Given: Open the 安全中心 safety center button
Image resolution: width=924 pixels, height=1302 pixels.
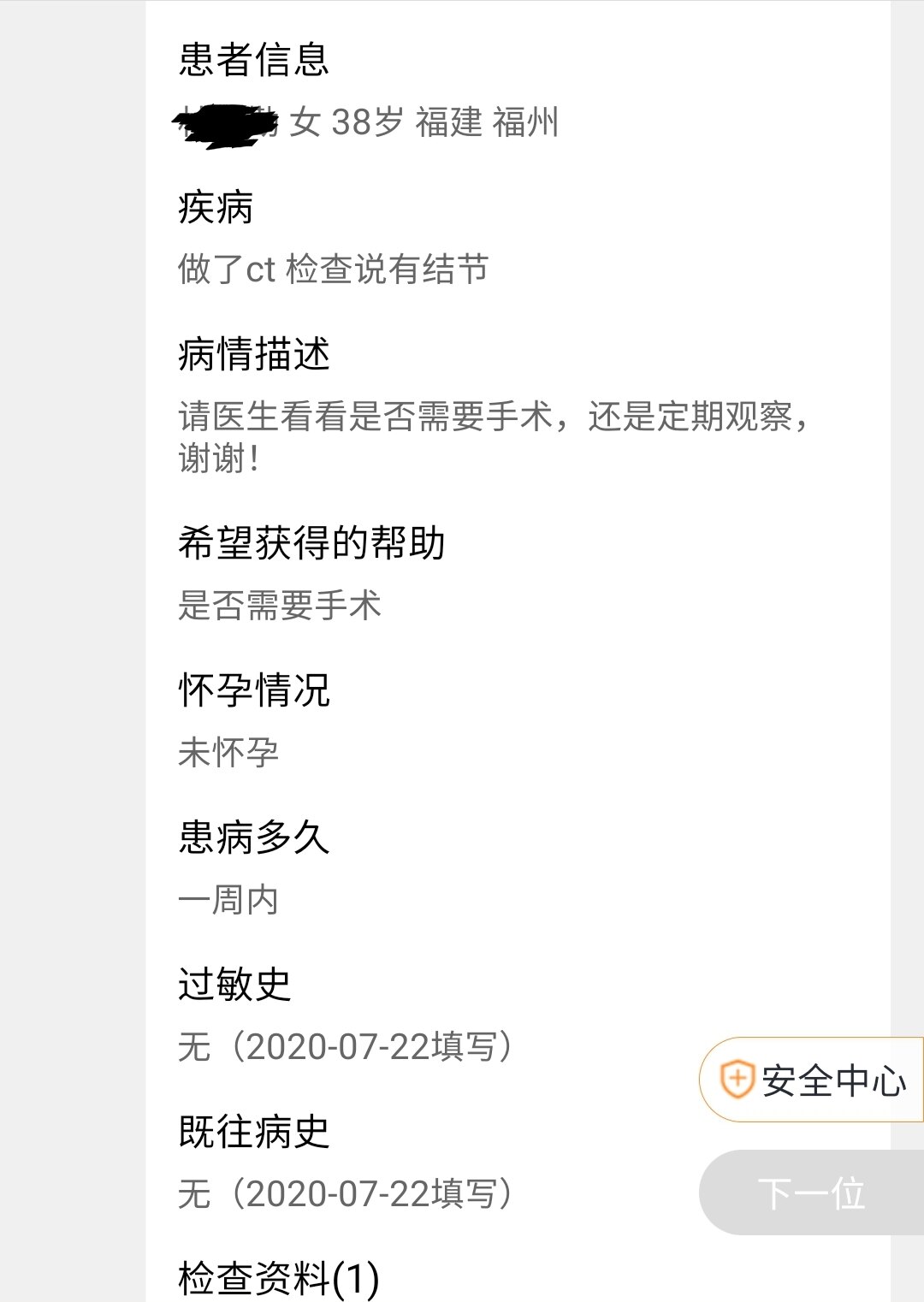Looking at the screenshot, I should coord(813,1080).
